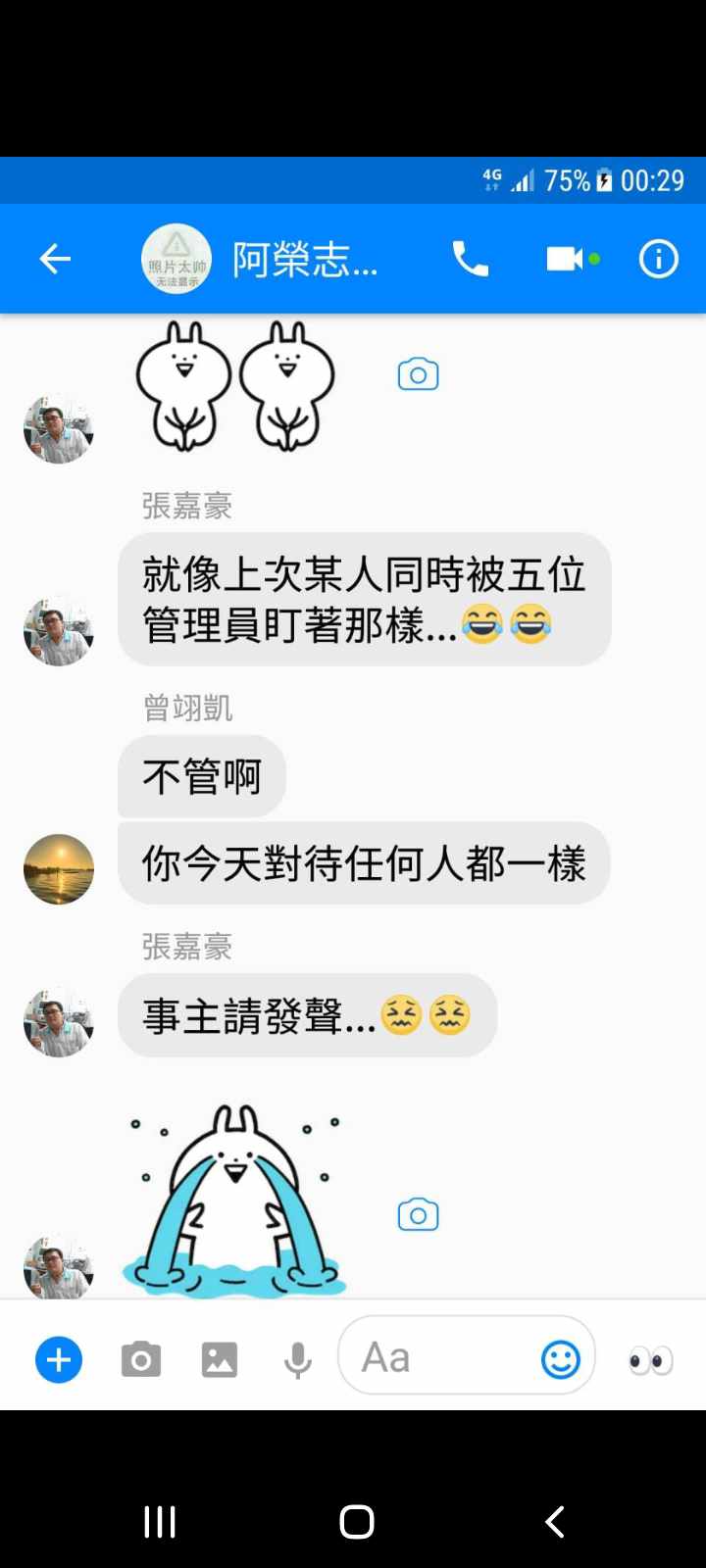The height and width of the screenshot is (1568, 706).
Task: Start a video call
Action: pyautogui.click(x=566, y=259)
